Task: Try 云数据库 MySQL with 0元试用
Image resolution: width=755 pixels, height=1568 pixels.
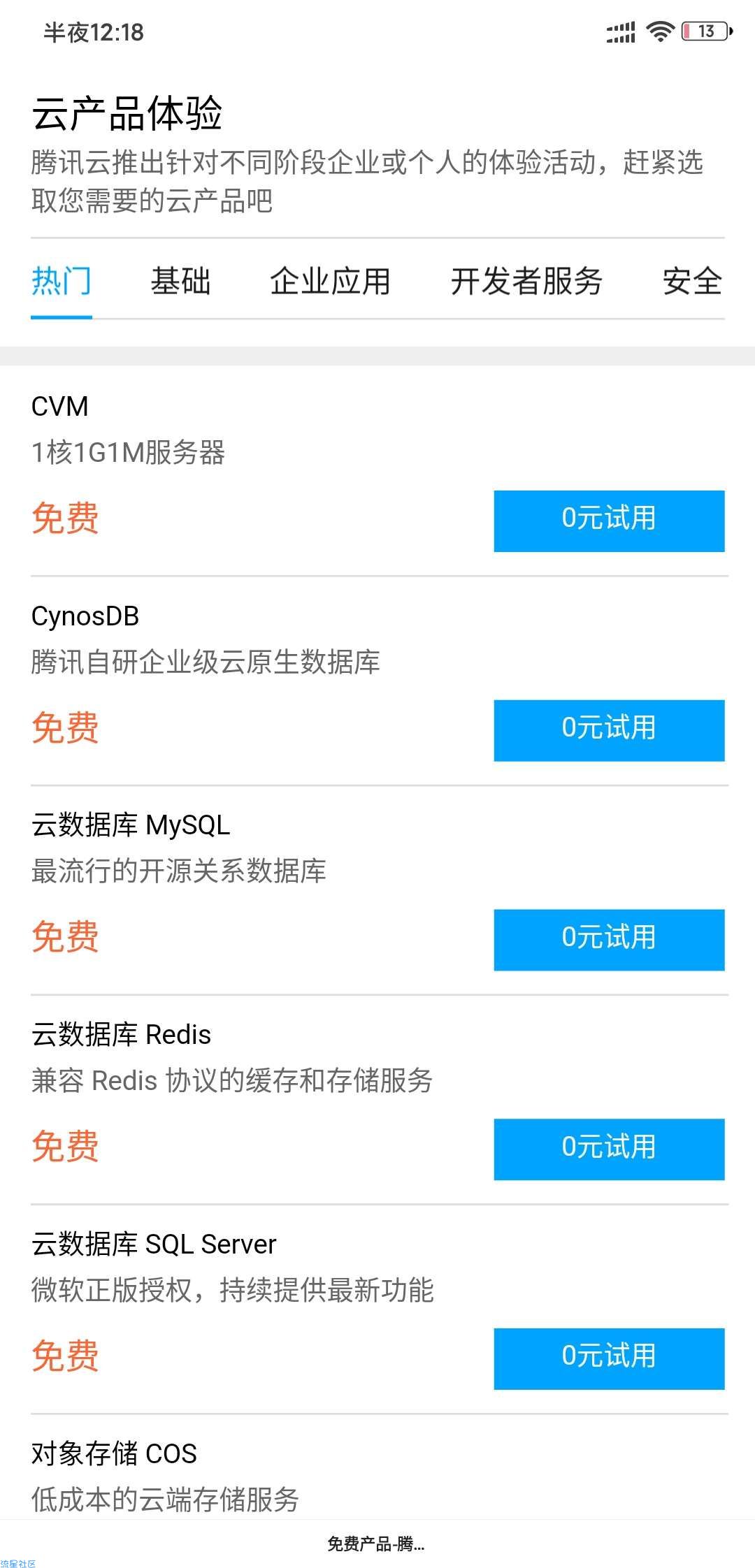Action: 609,940
